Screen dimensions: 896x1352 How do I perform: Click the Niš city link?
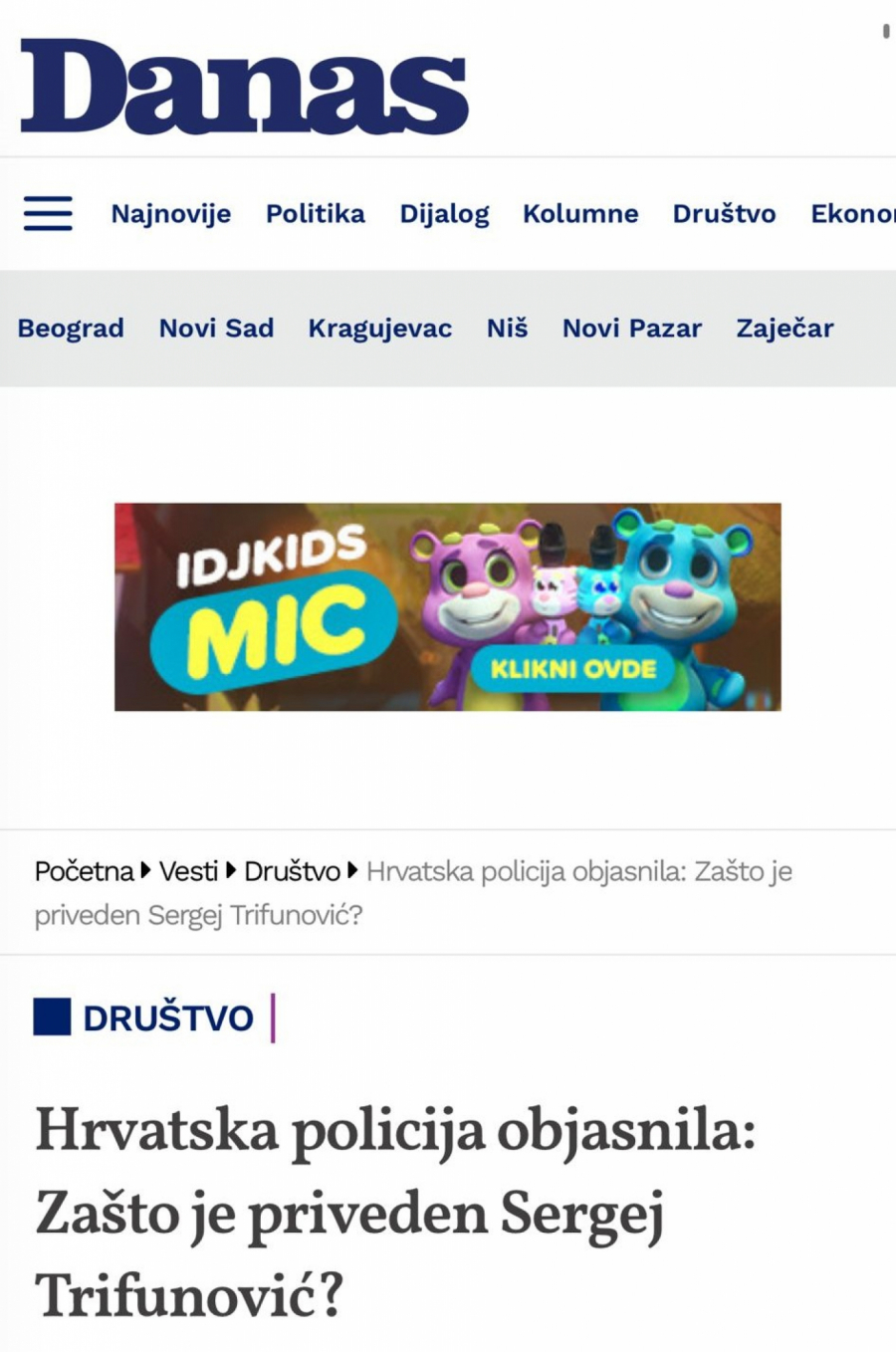click(507, 329)
